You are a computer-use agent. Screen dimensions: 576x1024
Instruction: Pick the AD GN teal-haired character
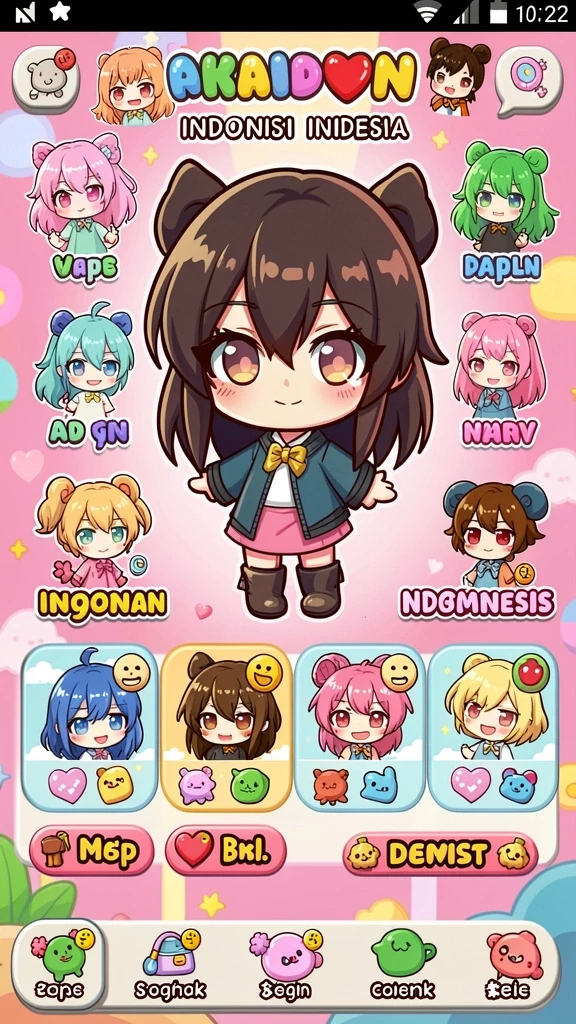point(84,375)
